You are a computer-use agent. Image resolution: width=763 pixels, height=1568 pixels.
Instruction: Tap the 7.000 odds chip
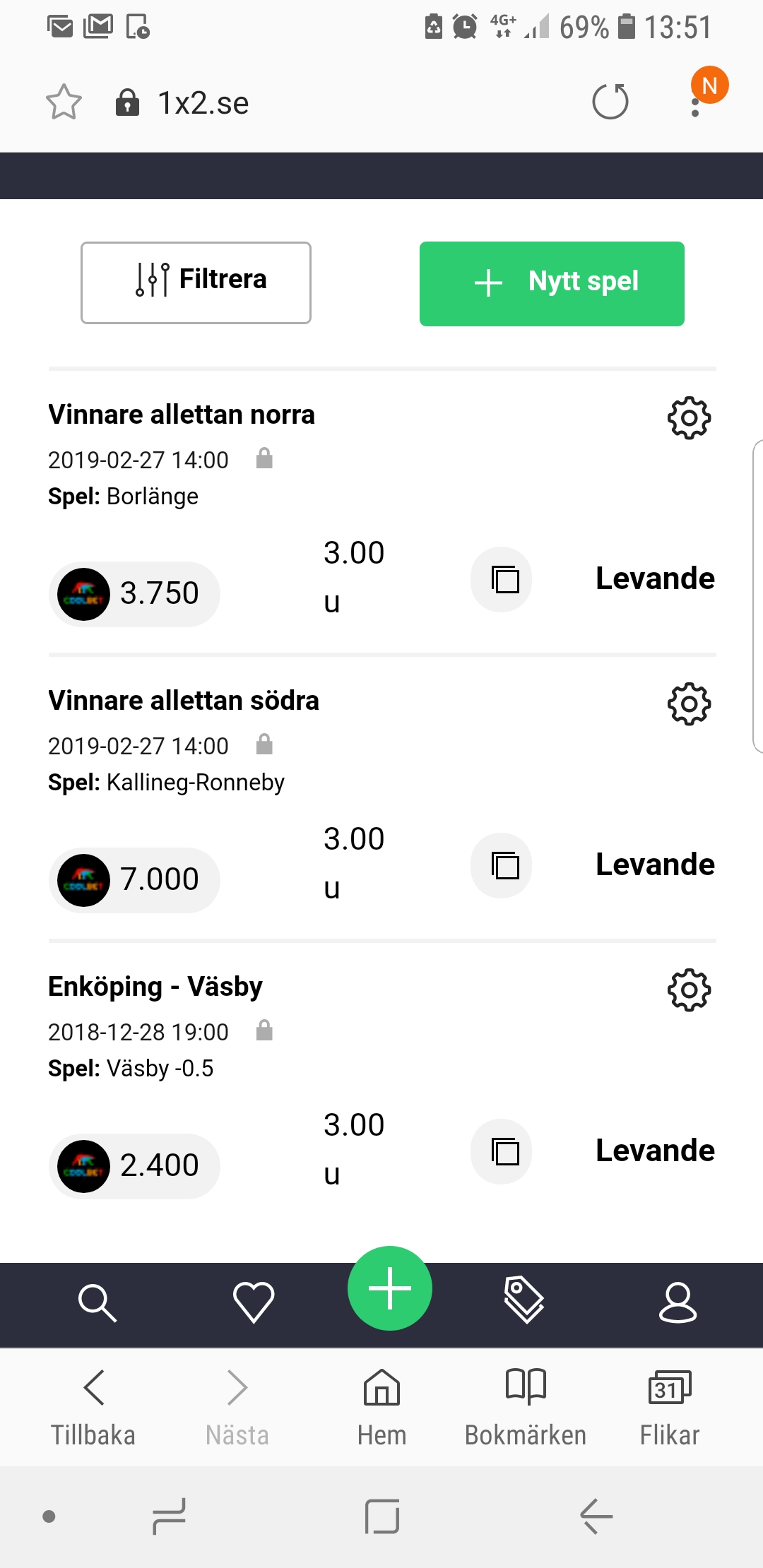[x=134, y=880]
